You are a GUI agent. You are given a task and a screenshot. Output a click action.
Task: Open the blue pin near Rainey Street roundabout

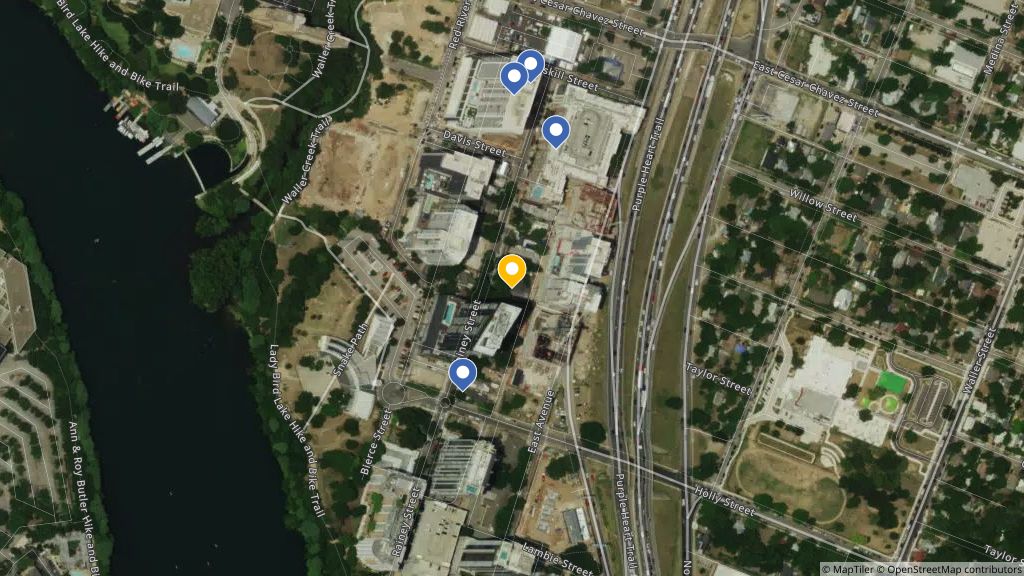462,373
